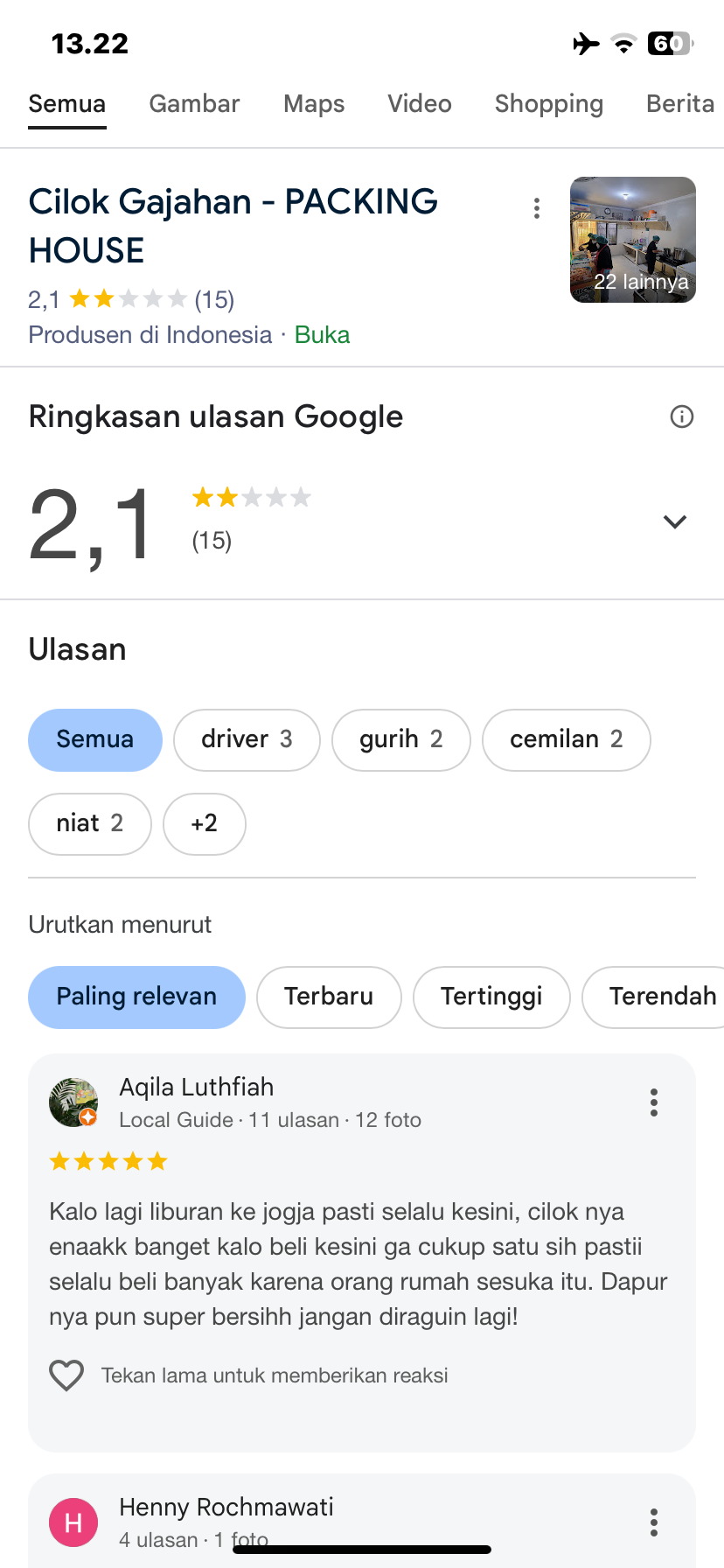View the 22 lainnya photo thumbnail
The width and height of the screenshot is (724, 1568).
633,240
